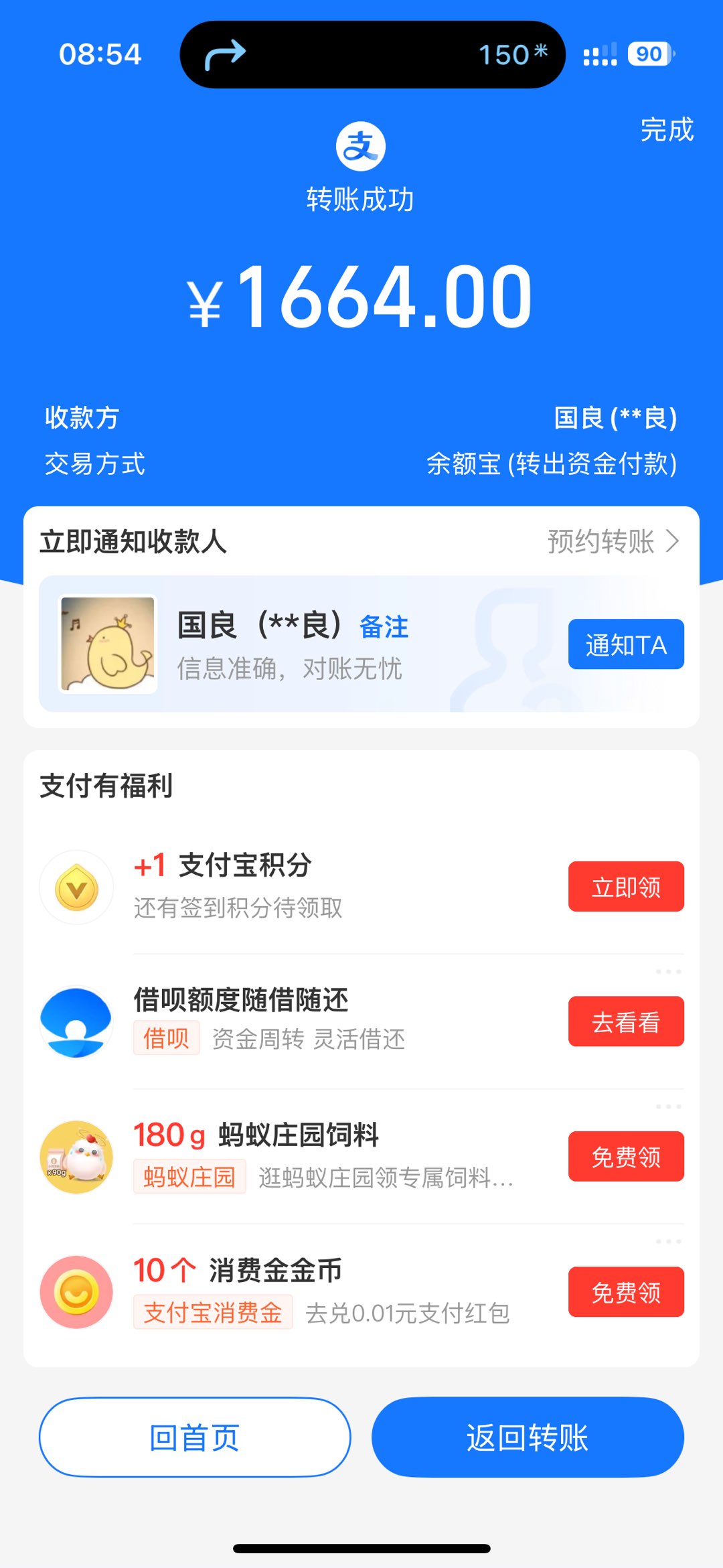This screenshot has height=1568, width=723.
Task: Go back via 回首页
Action: pyautogui.click(x=195, y=1437)
